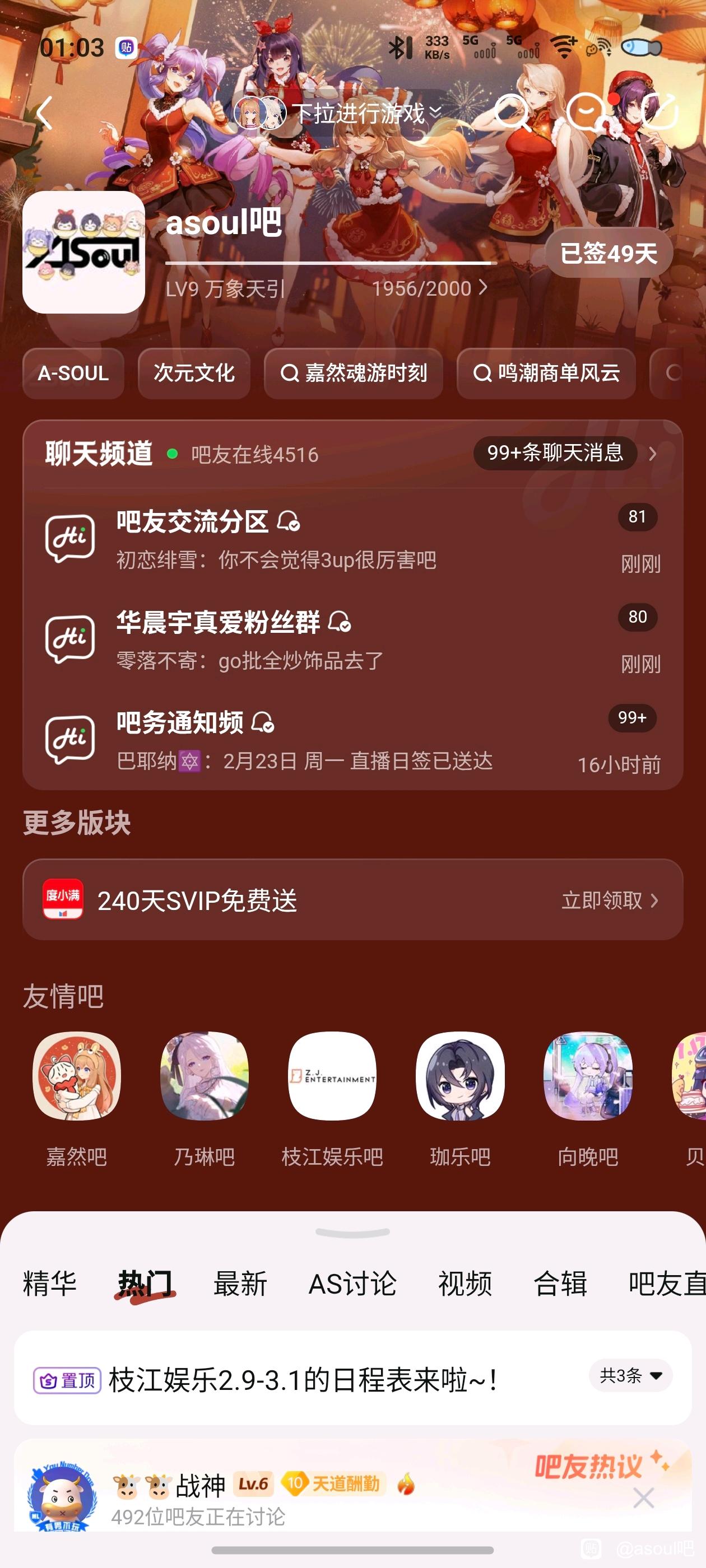Switch to the 精华 tab
The height and width of the screenshot is (1568, 706).
49,1284
